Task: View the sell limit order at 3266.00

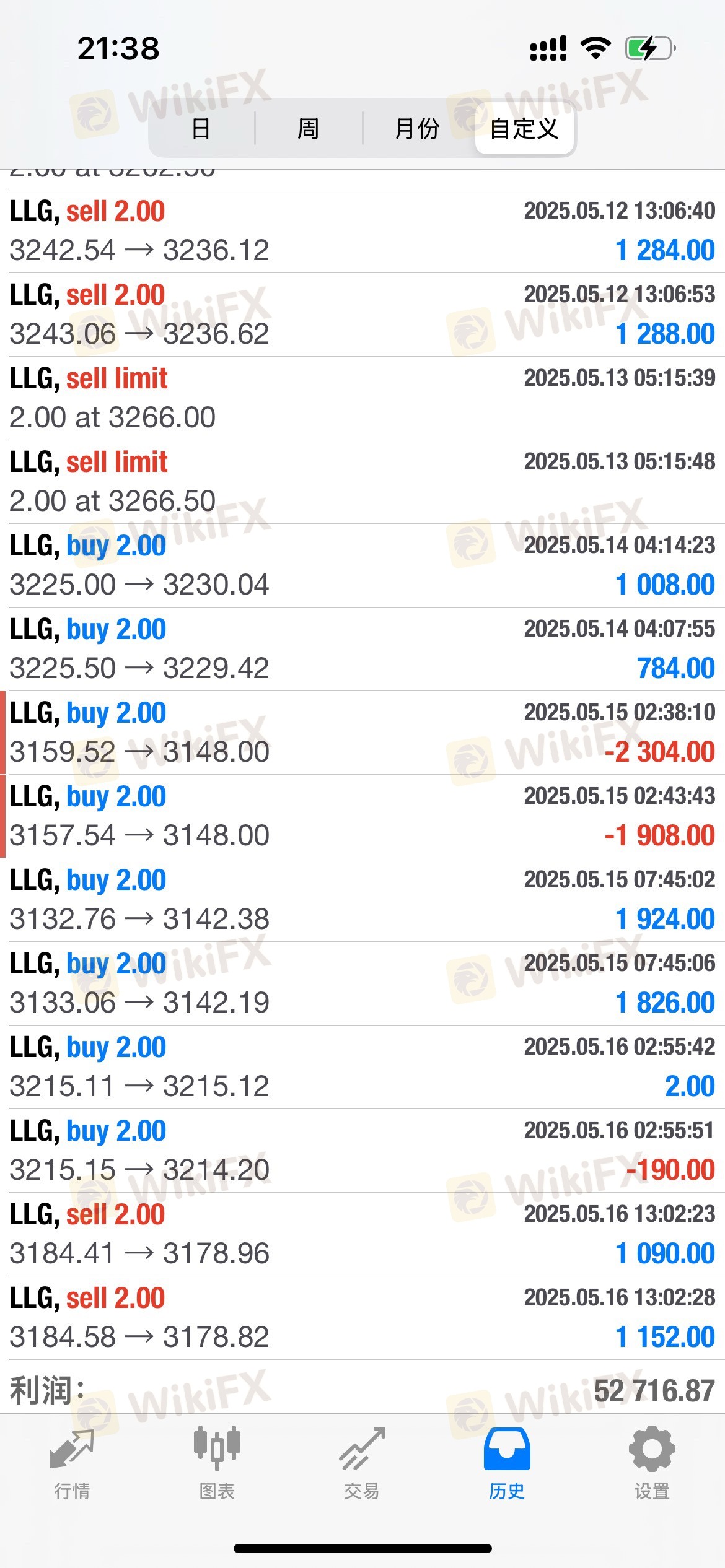Action: pyautogui.click(x=362, y=398)
